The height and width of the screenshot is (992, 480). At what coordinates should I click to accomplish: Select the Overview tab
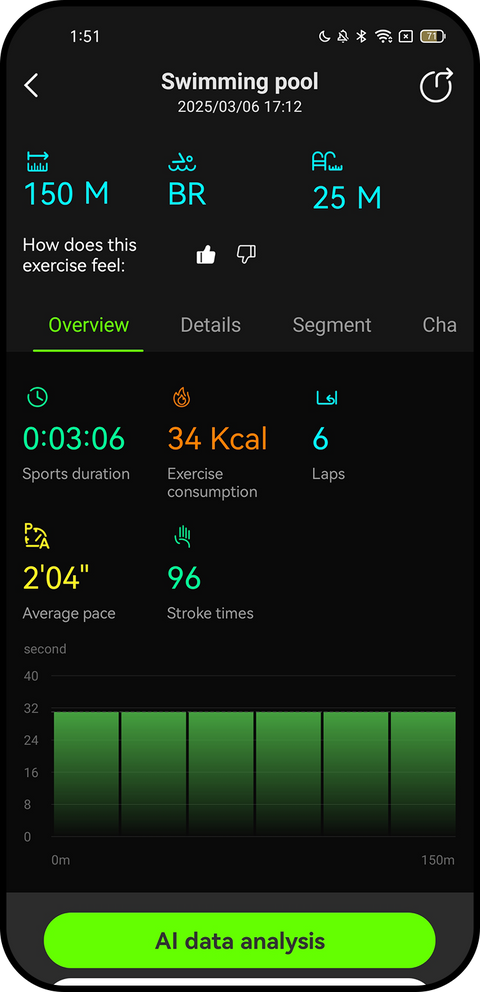click(89, 325)
